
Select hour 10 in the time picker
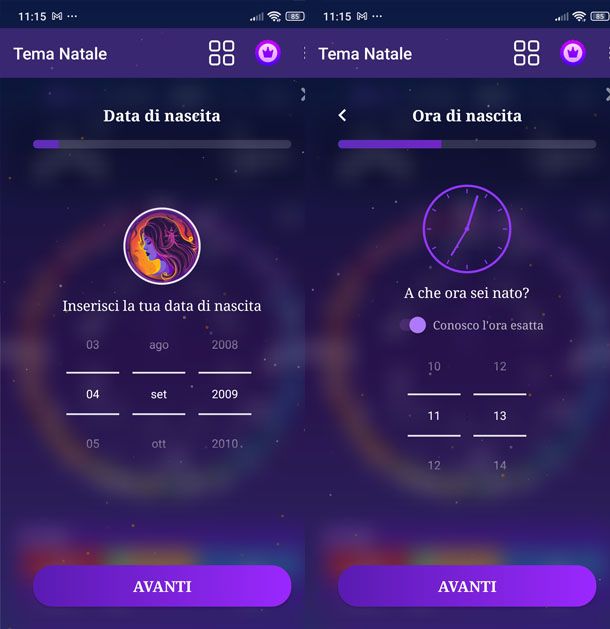pyautogui.click(x=434, y=367)
